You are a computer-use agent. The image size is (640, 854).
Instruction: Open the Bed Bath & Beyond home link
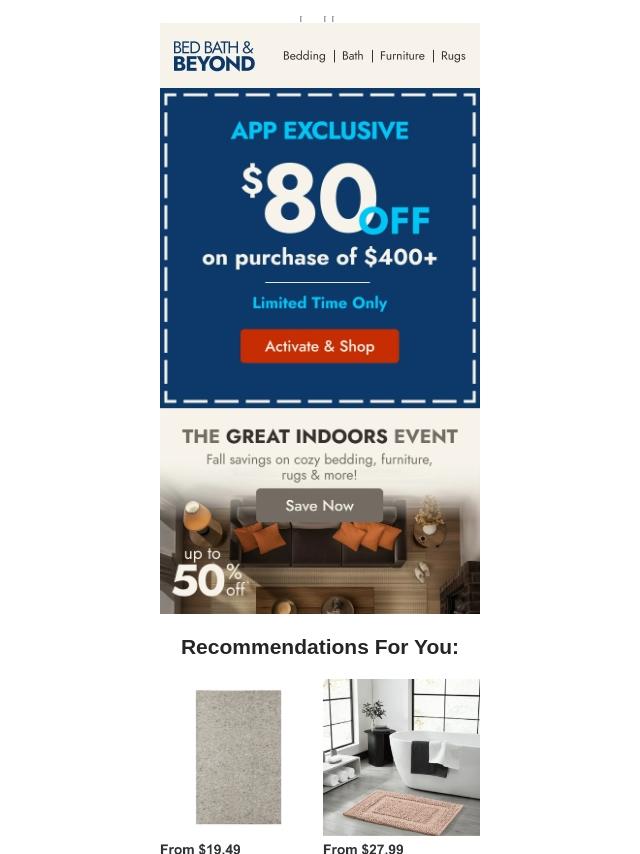point(214,56)
